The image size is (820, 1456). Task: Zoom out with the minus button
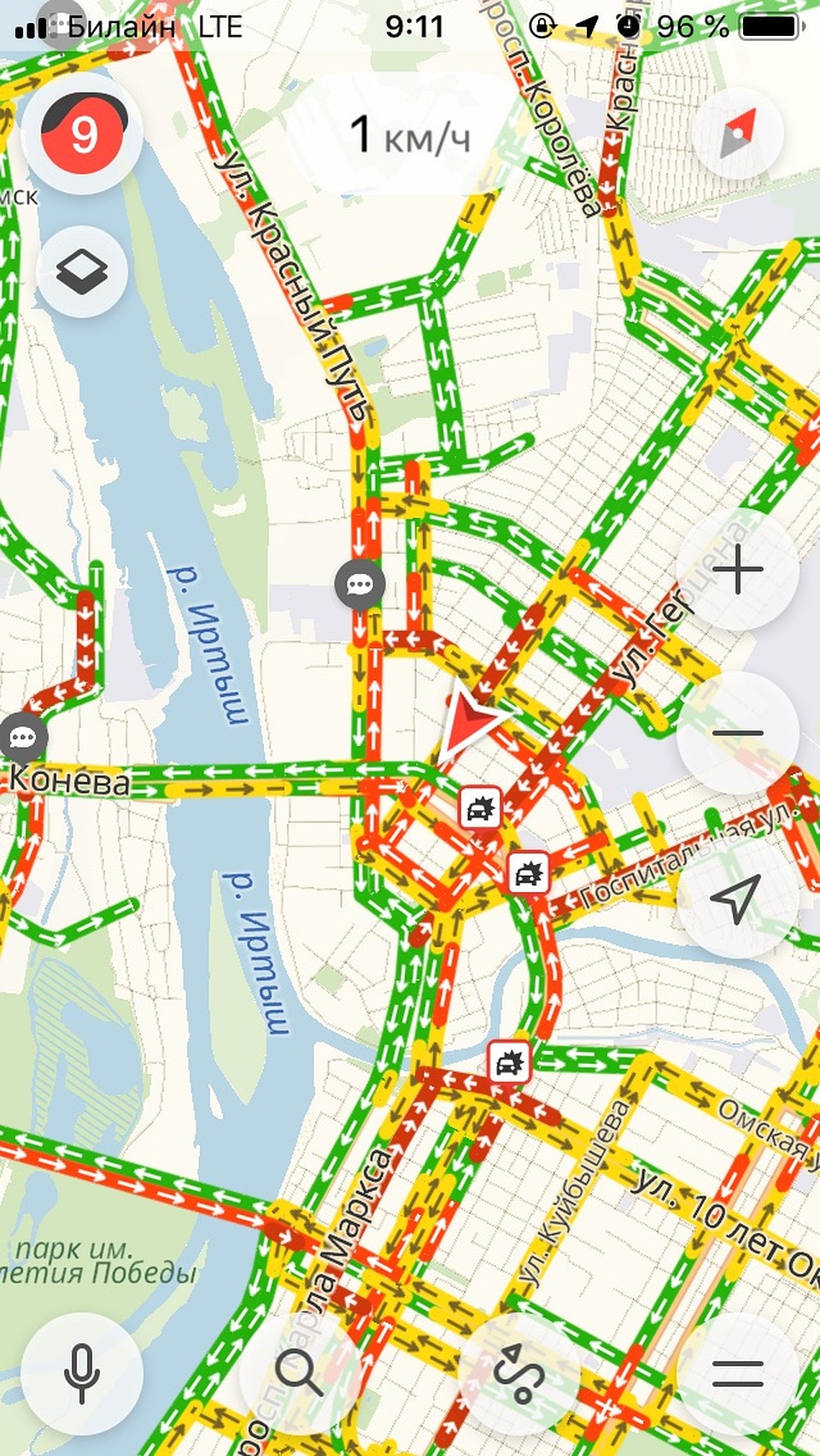pyautogui.click(x=737, y=732)
